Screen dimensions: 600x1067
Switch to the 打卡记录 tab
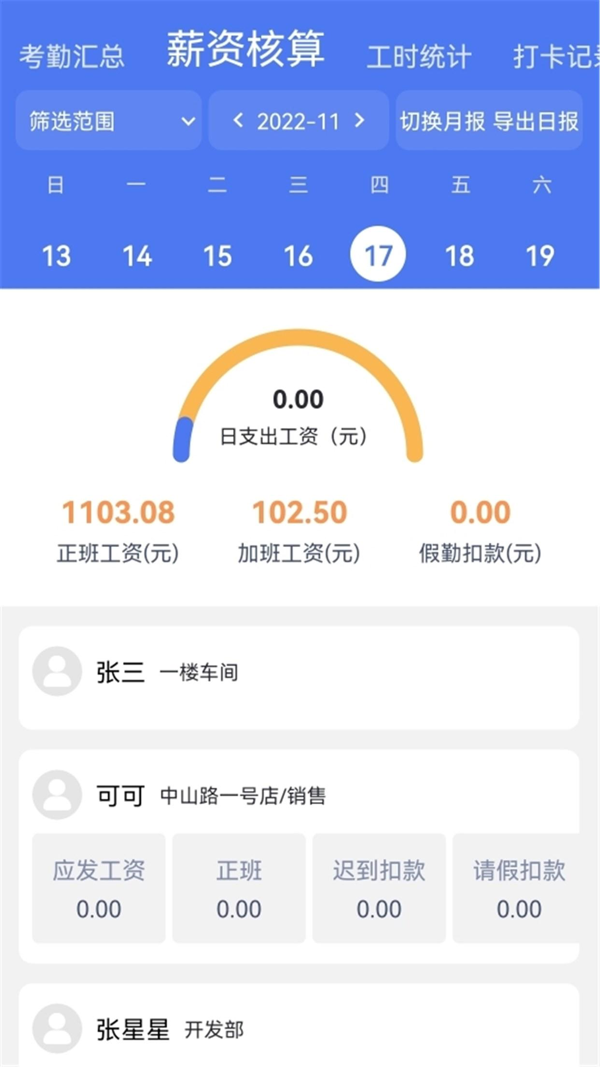tap(556, 57)
